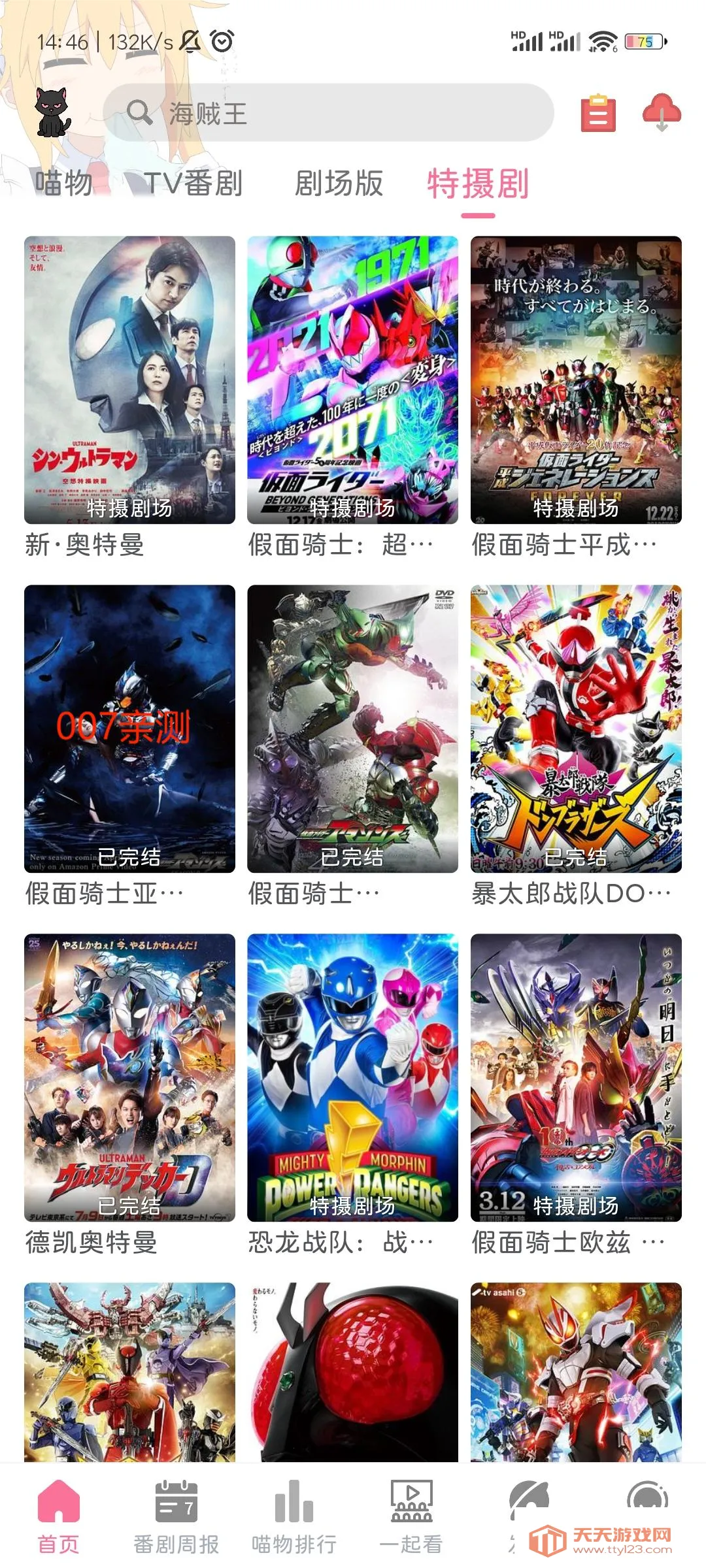View the 假面骑士欧兹 movie card
The height and width of the screenshot is (1568, 706).
pyautogui.click(x=576, y=1077)
